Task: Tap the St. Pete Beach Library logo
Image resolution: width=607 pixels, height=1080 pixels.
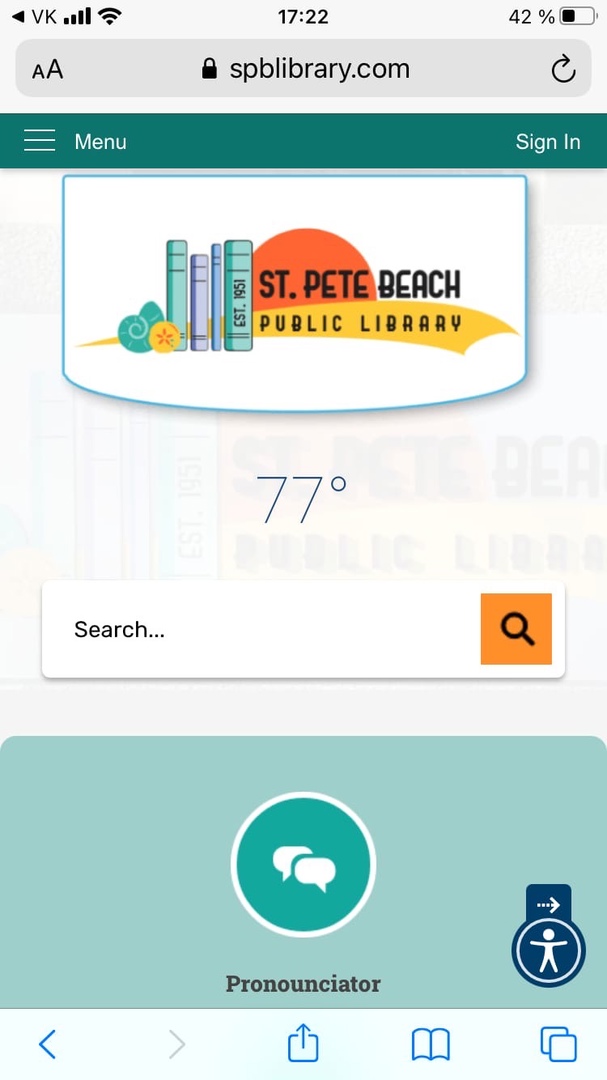Action: (295, 292)
